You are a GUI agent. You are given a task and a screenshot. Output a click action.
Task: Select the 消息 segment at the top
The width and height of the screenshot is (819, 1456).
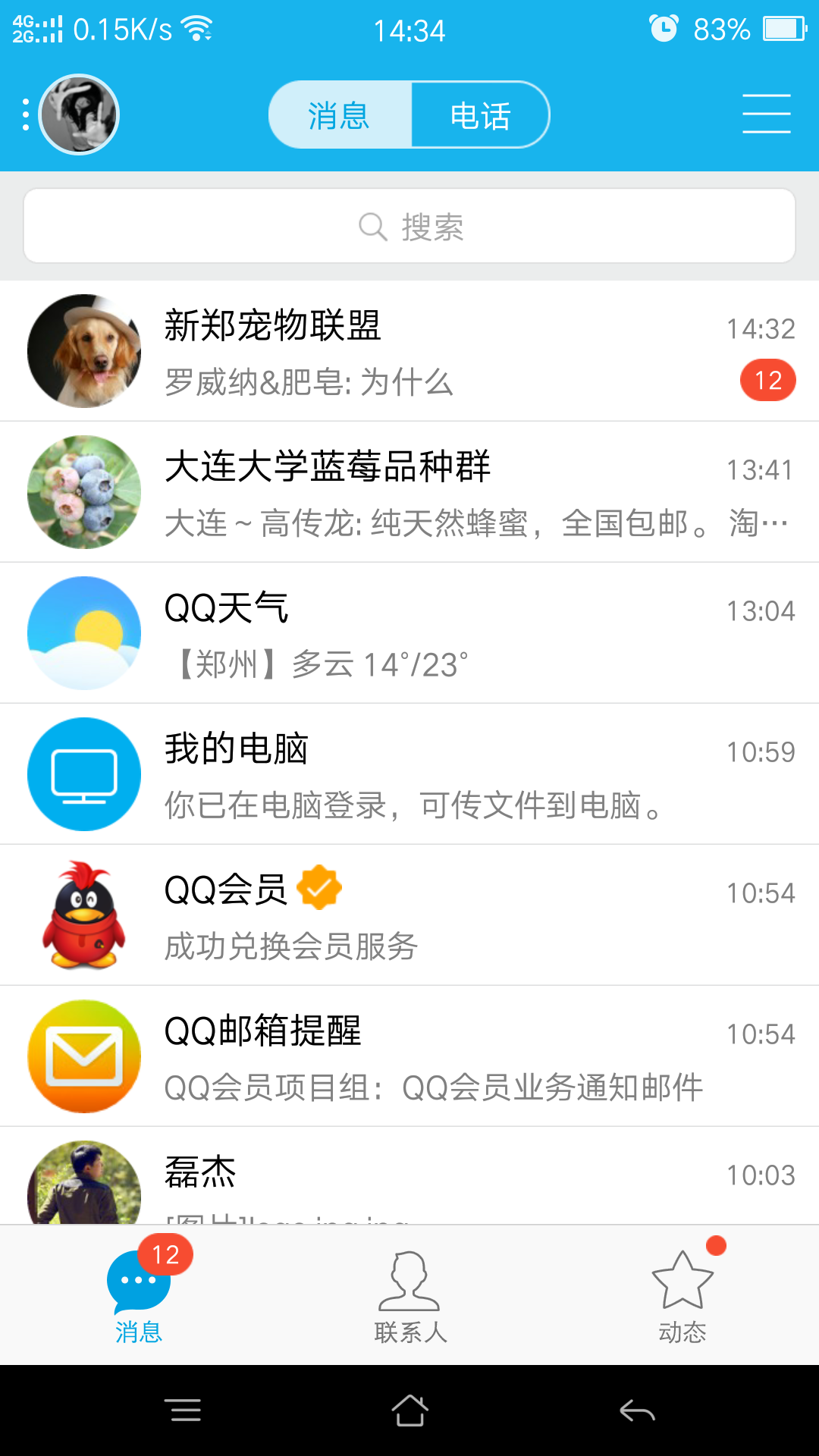tap(340, 115)
